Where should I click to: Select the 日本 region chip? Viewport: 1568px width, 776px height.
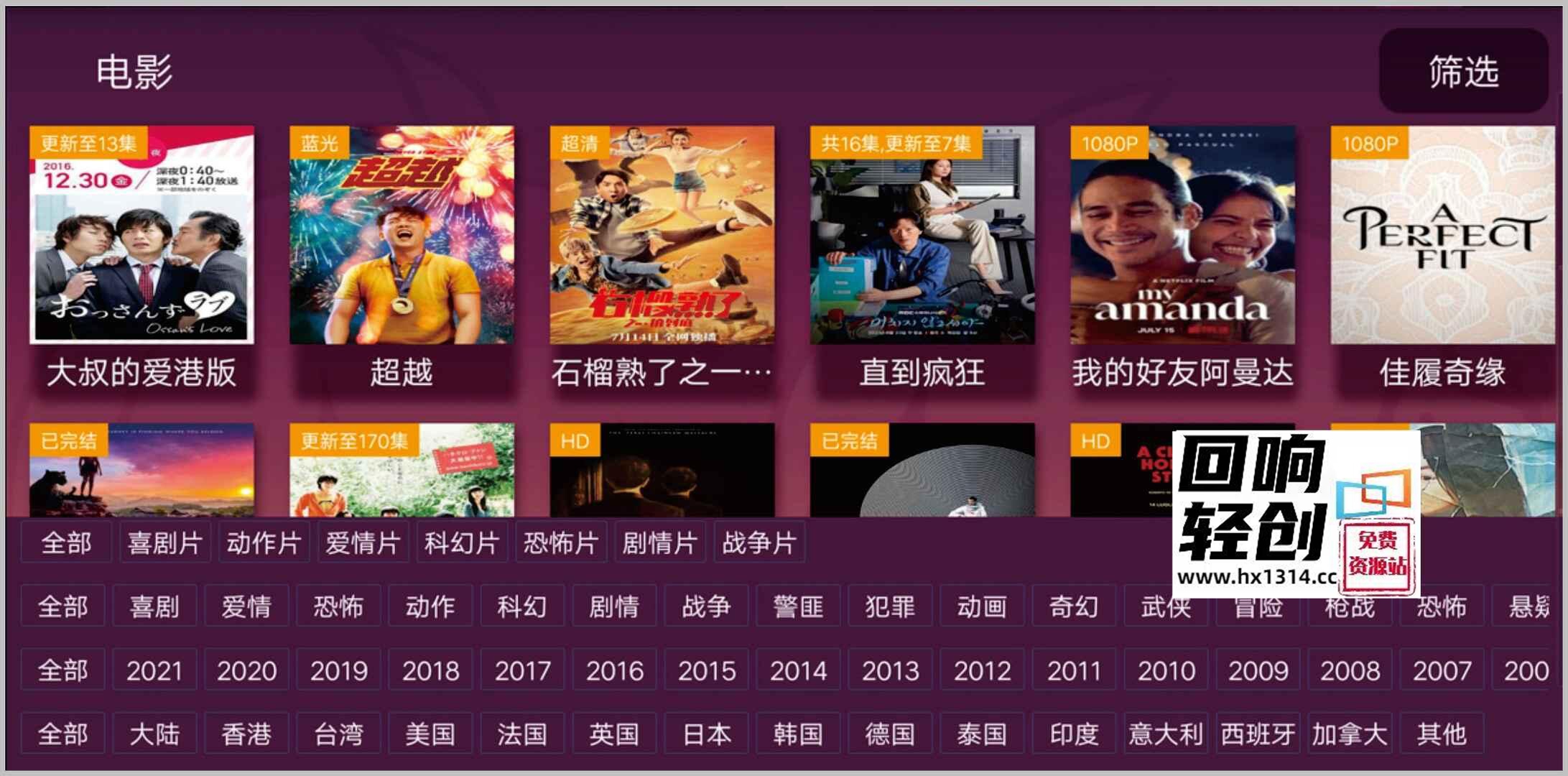pos(706,734)
